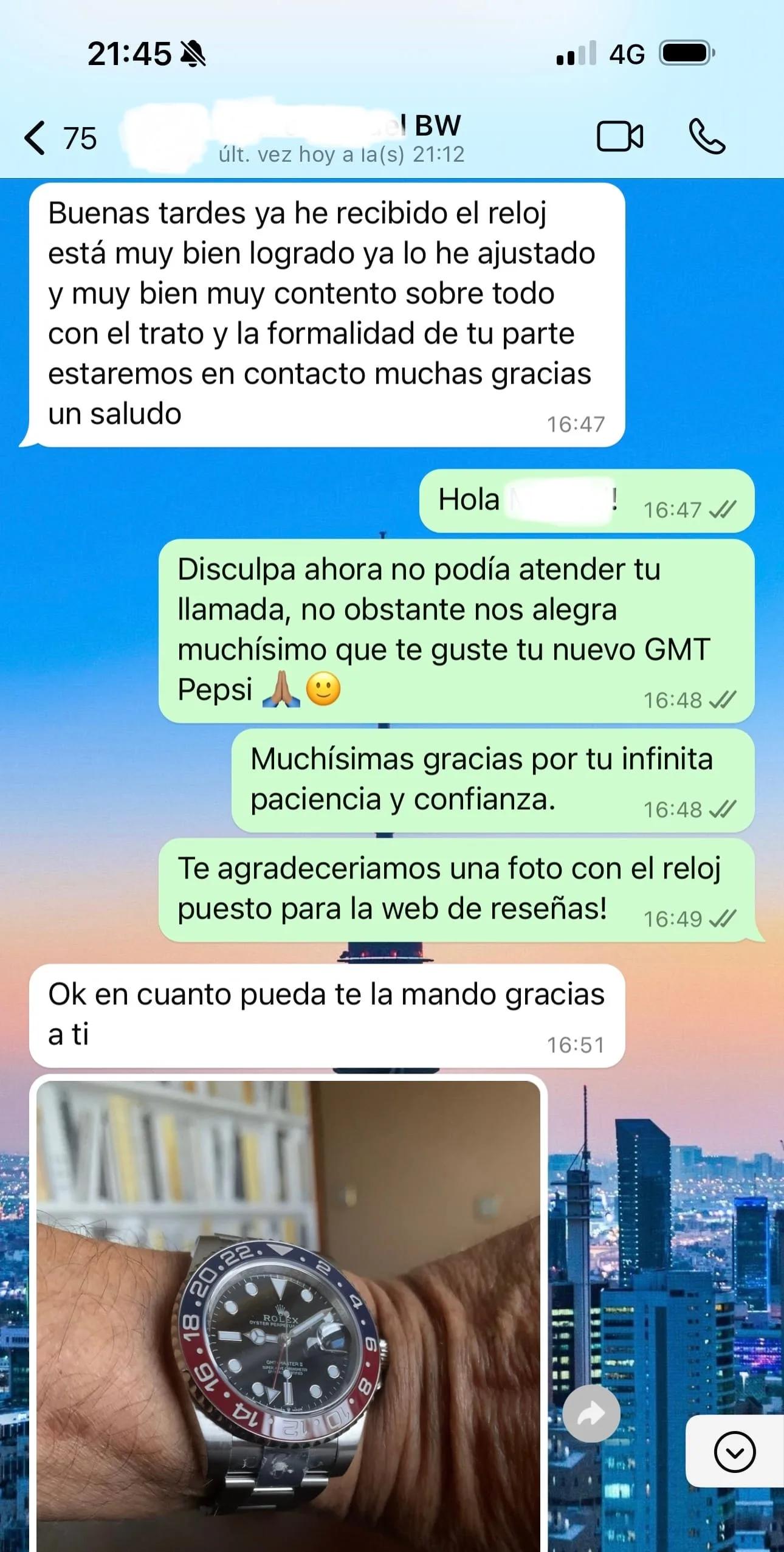Start a video call with this contact

(x=619, y=136)
